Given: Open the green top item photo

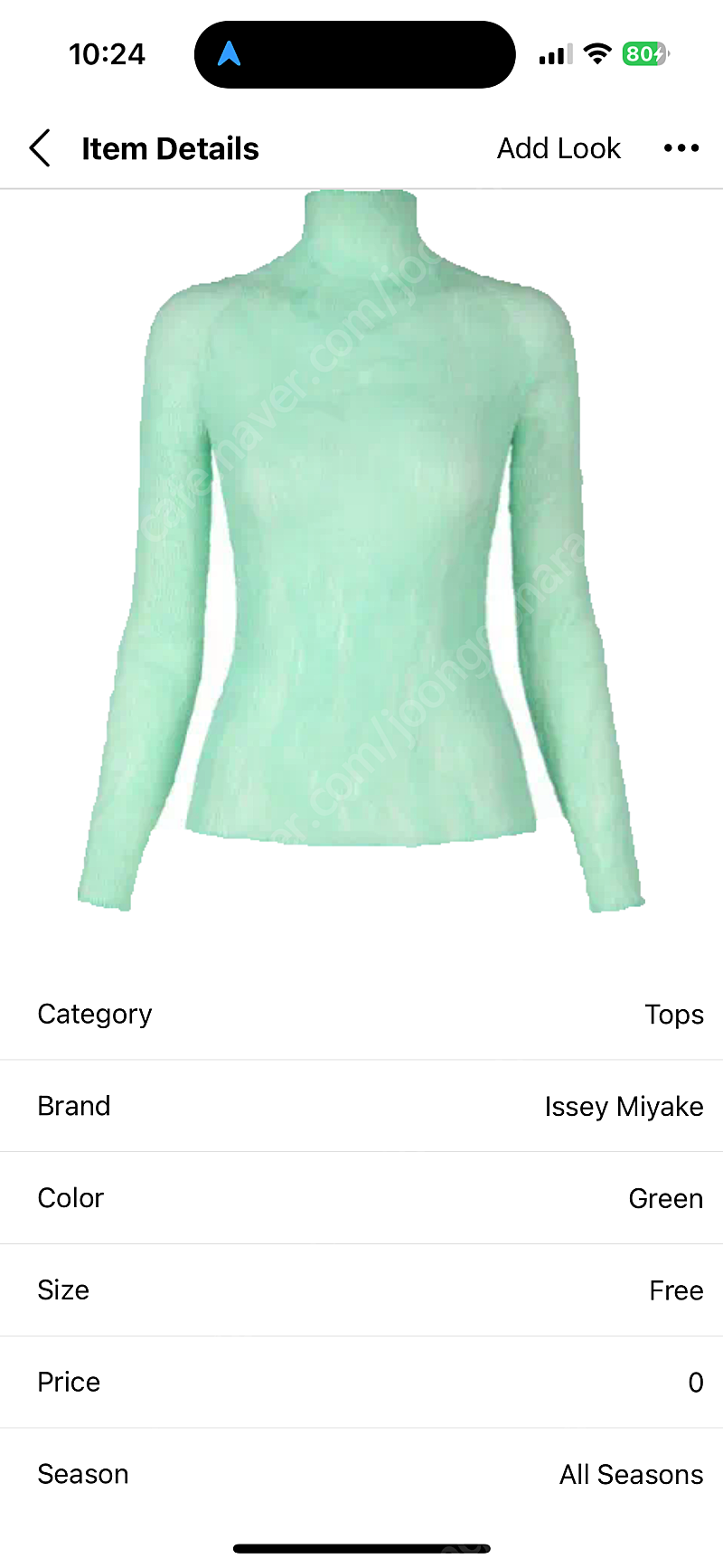Looking at the screenshot, I should (361, 551).
